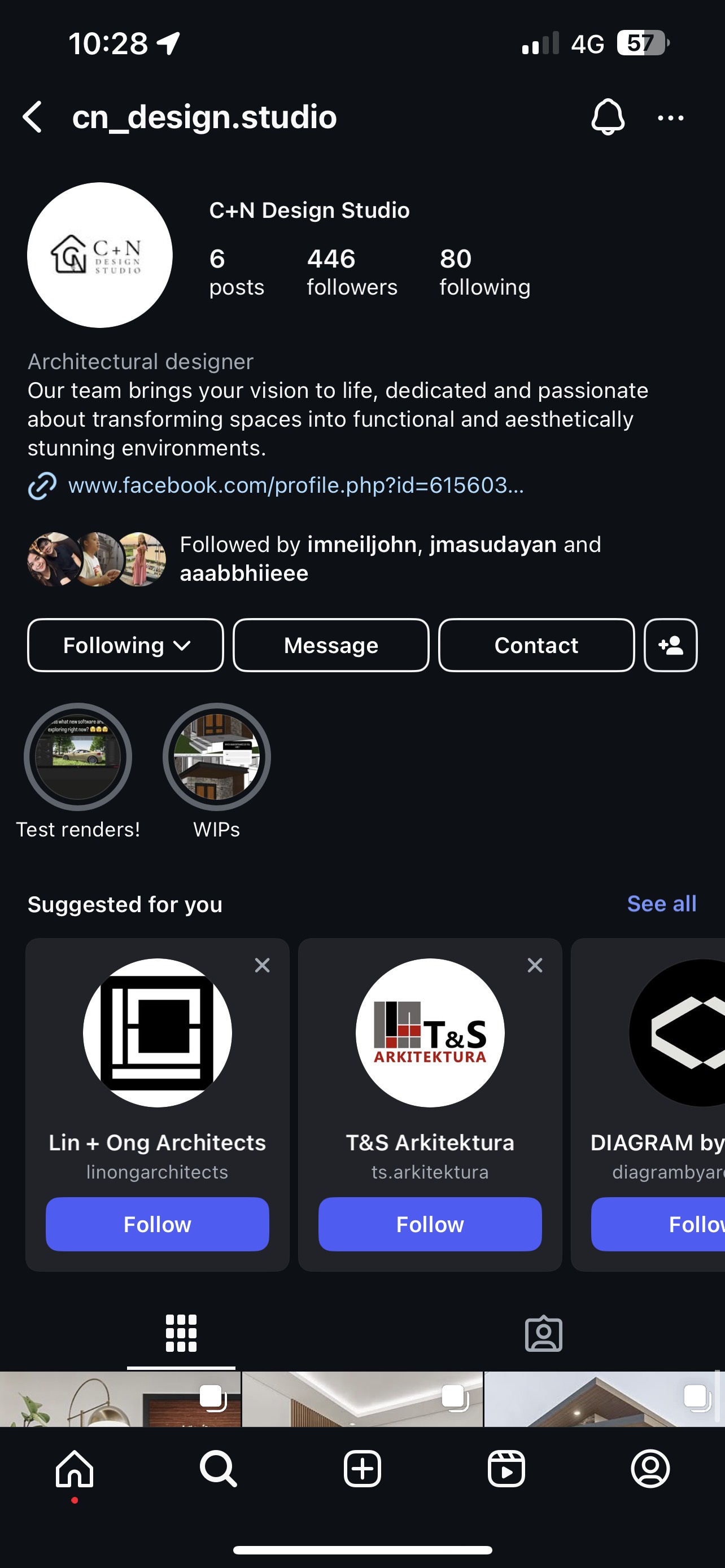Screen dimensions: 725x1568
Task: Open the notifications bell for this profile
Action: click(x=608, y=117)
